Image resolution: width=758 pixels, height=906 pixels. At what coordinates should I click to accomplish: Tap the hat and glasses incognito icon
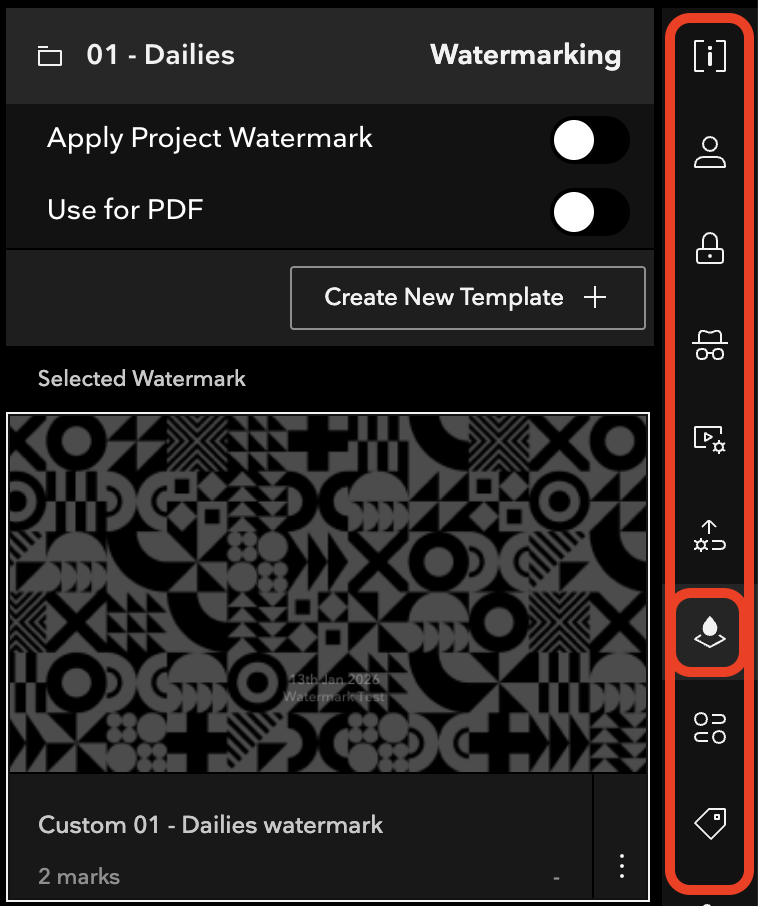pyautogui.click(x=709, y=343)
